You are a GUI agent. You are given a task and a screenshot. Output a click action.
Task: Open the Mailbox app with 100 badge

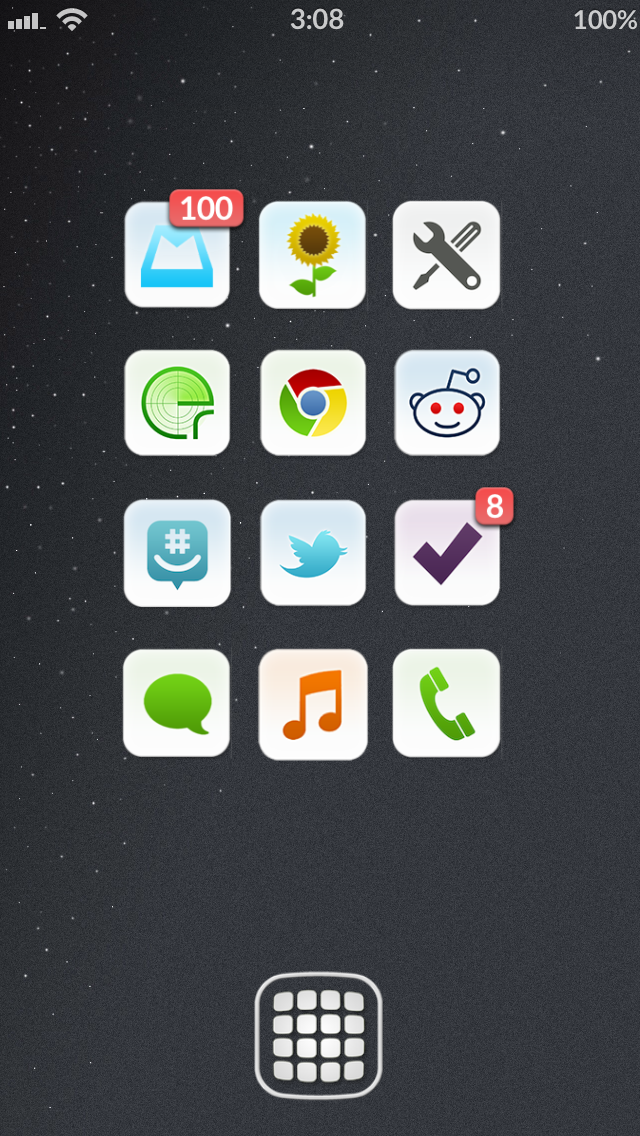[x=177, y=255]
